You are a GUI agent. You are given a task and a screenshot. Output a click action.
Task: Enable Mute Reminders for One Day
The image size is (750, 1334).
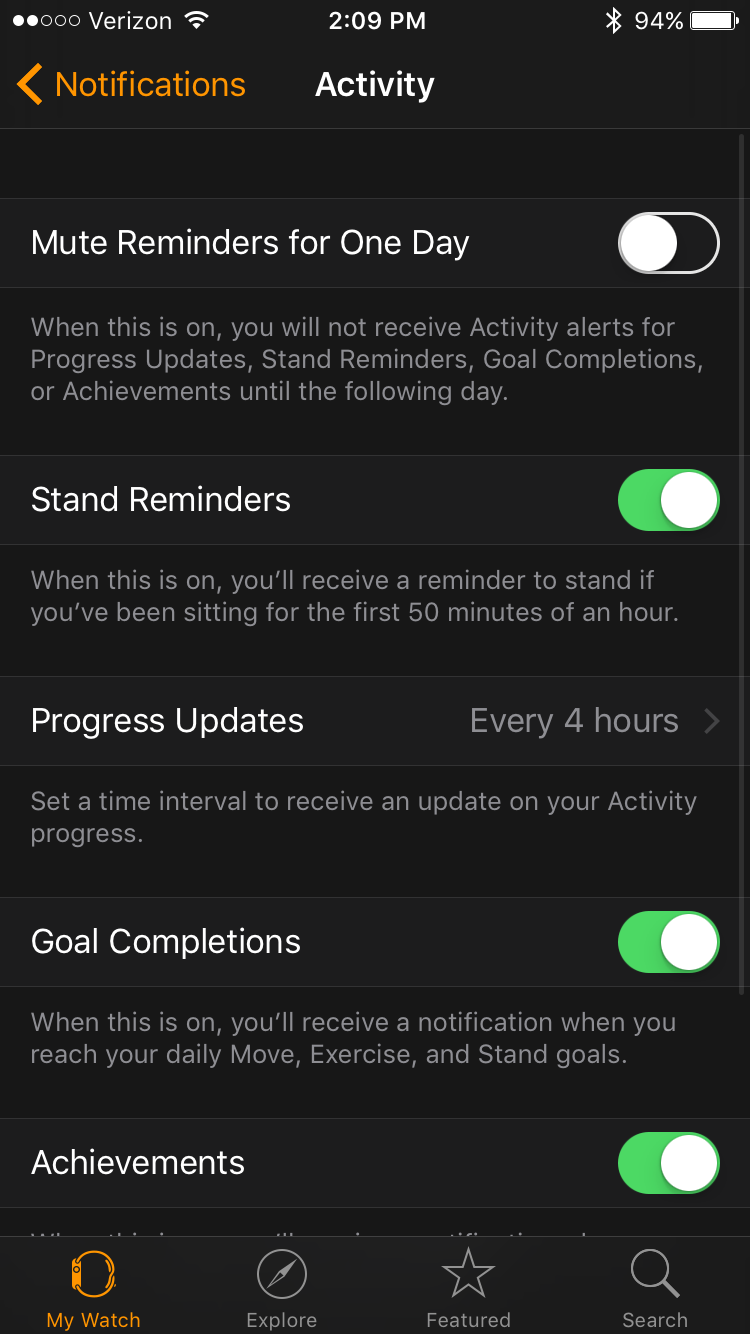click(x=669, y=243)
